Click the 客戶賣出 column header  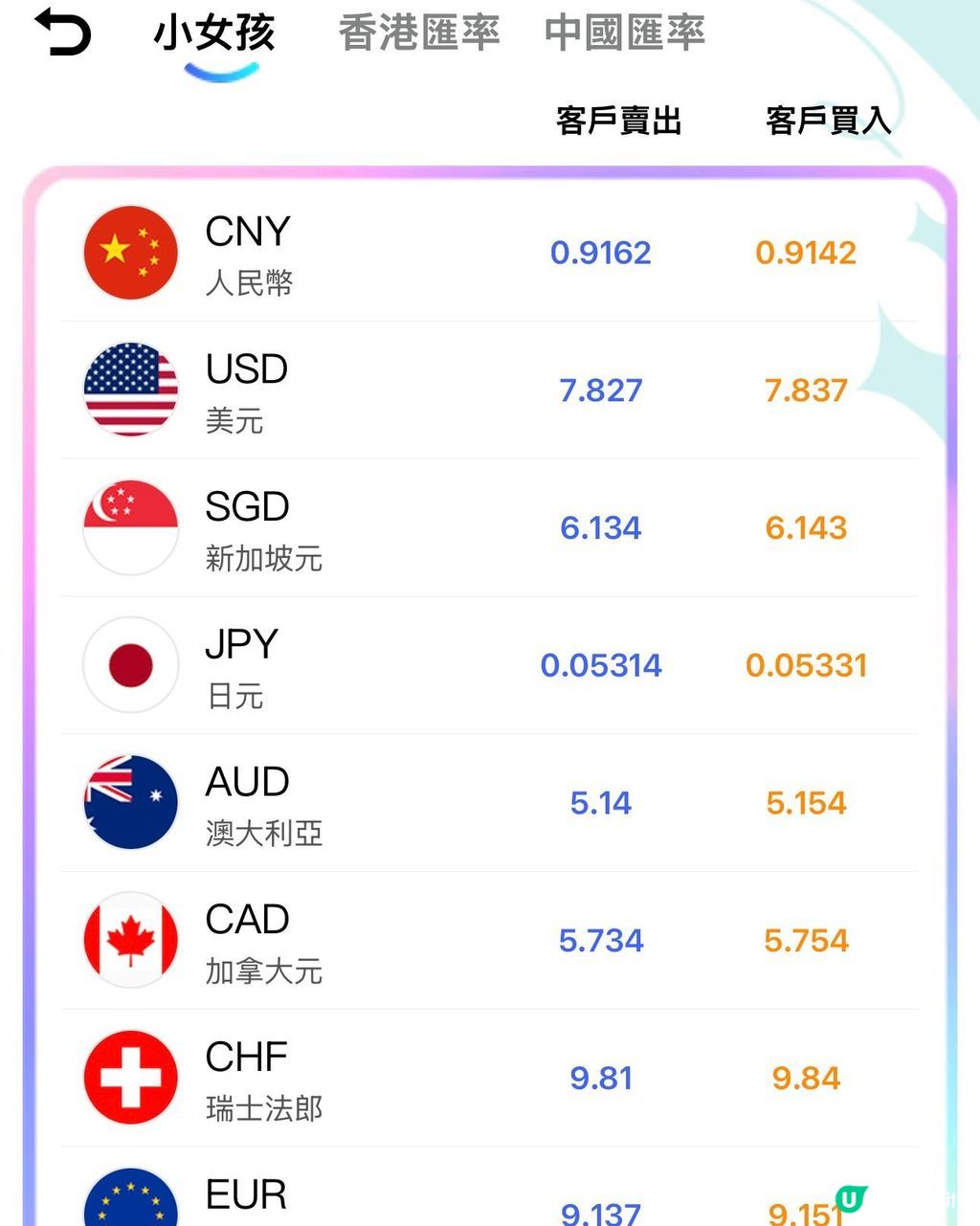pos(618,120)
